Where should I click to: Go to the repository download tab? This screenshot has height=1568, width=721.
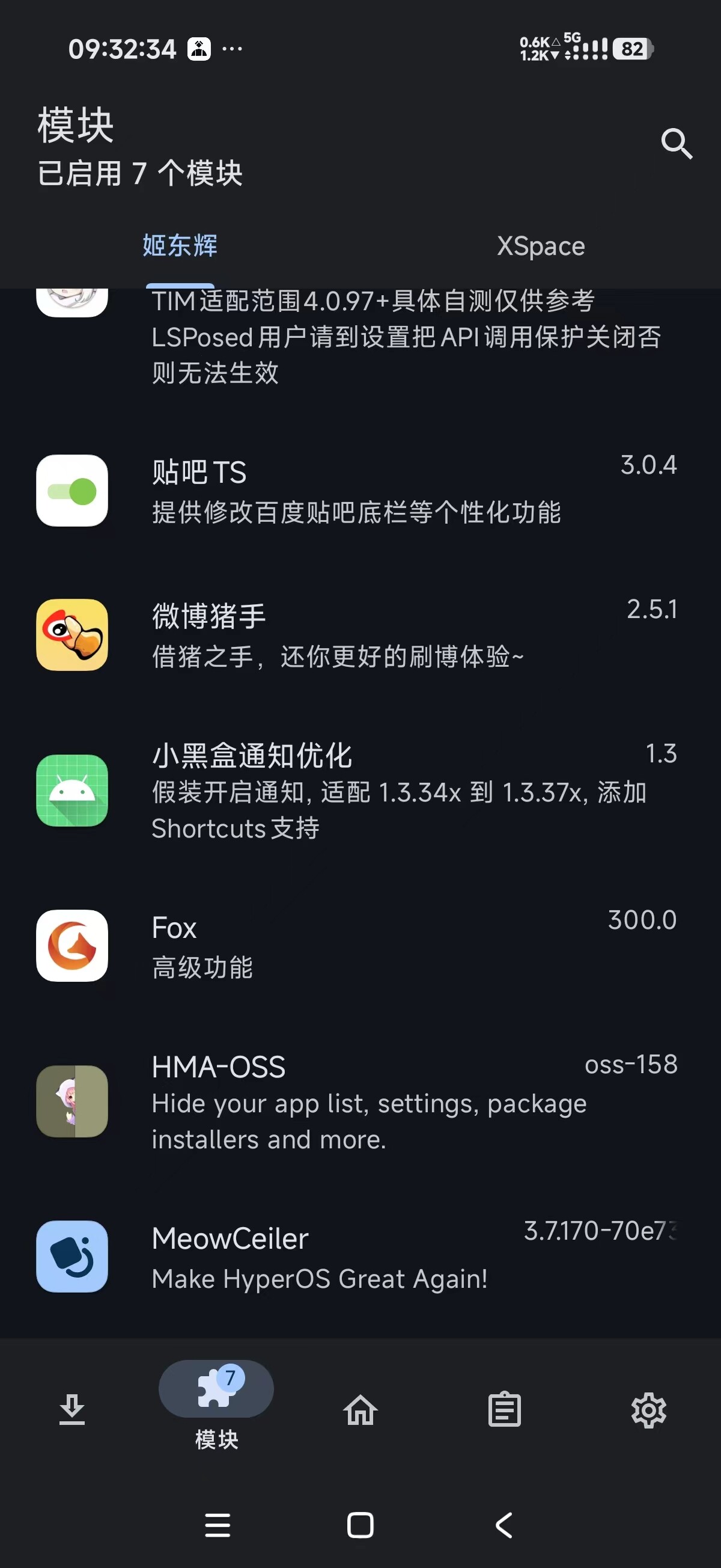coord(71,1410)
